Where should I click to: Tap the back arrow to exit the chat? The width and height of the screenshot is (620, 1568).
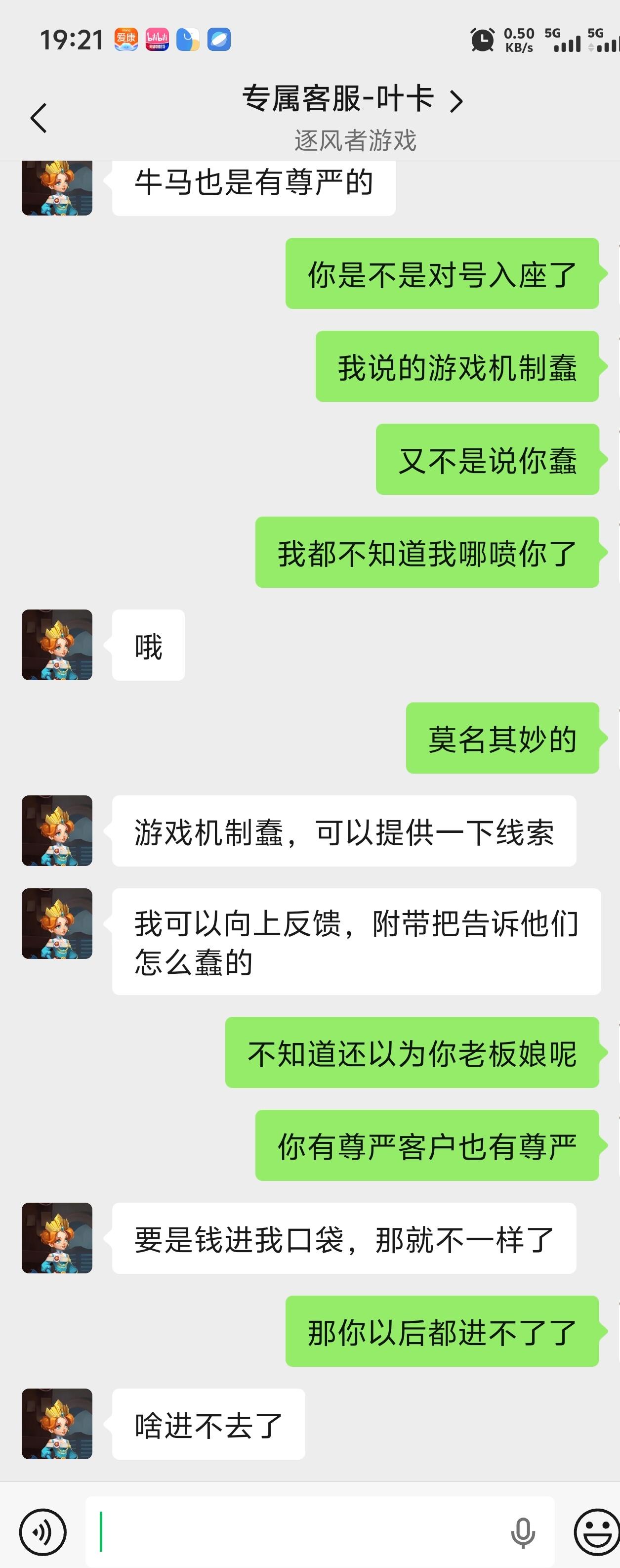pos(38,117)
